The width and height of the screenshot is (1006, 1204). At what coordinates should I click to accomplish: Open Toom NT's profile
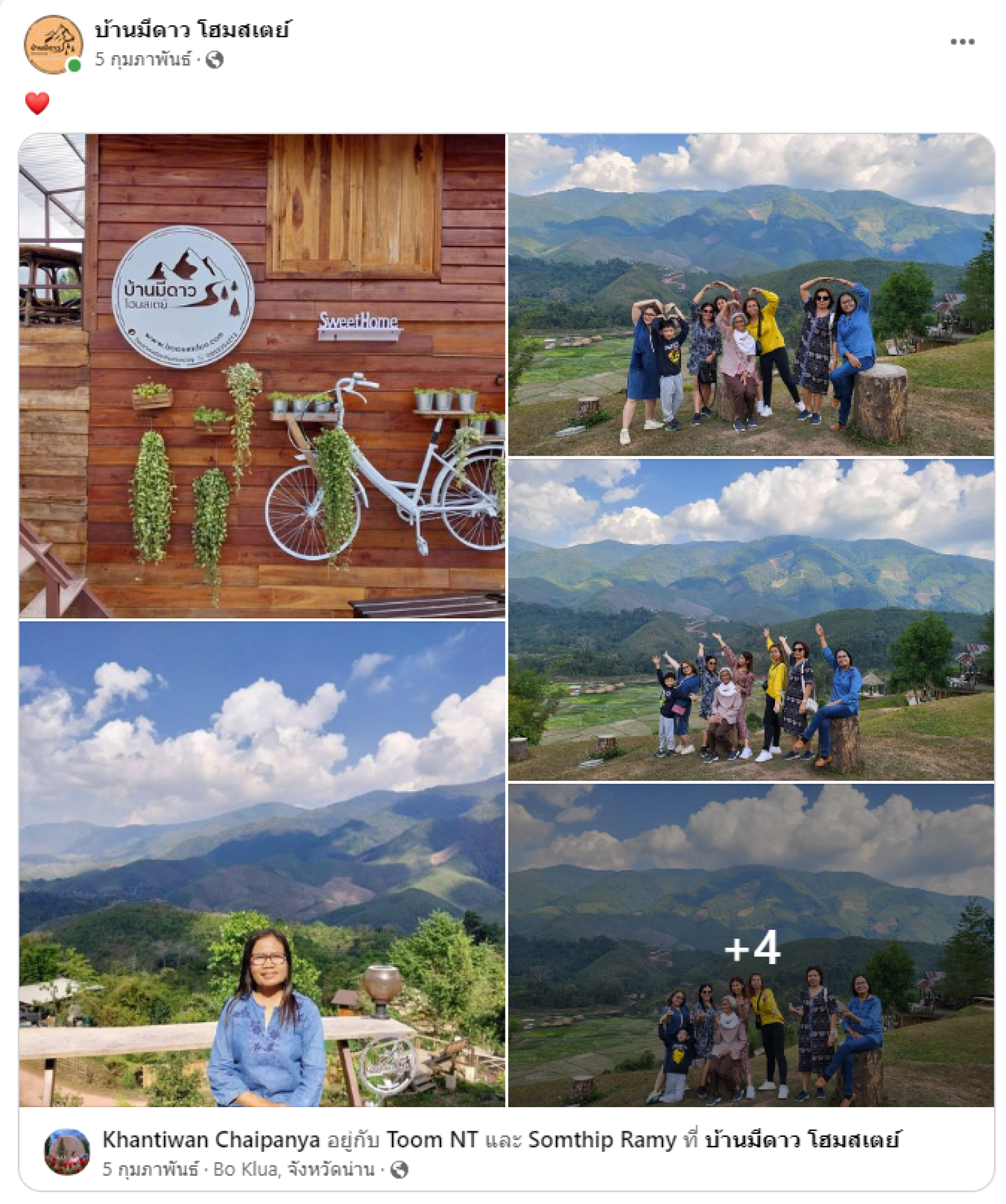coord(432,1140)
